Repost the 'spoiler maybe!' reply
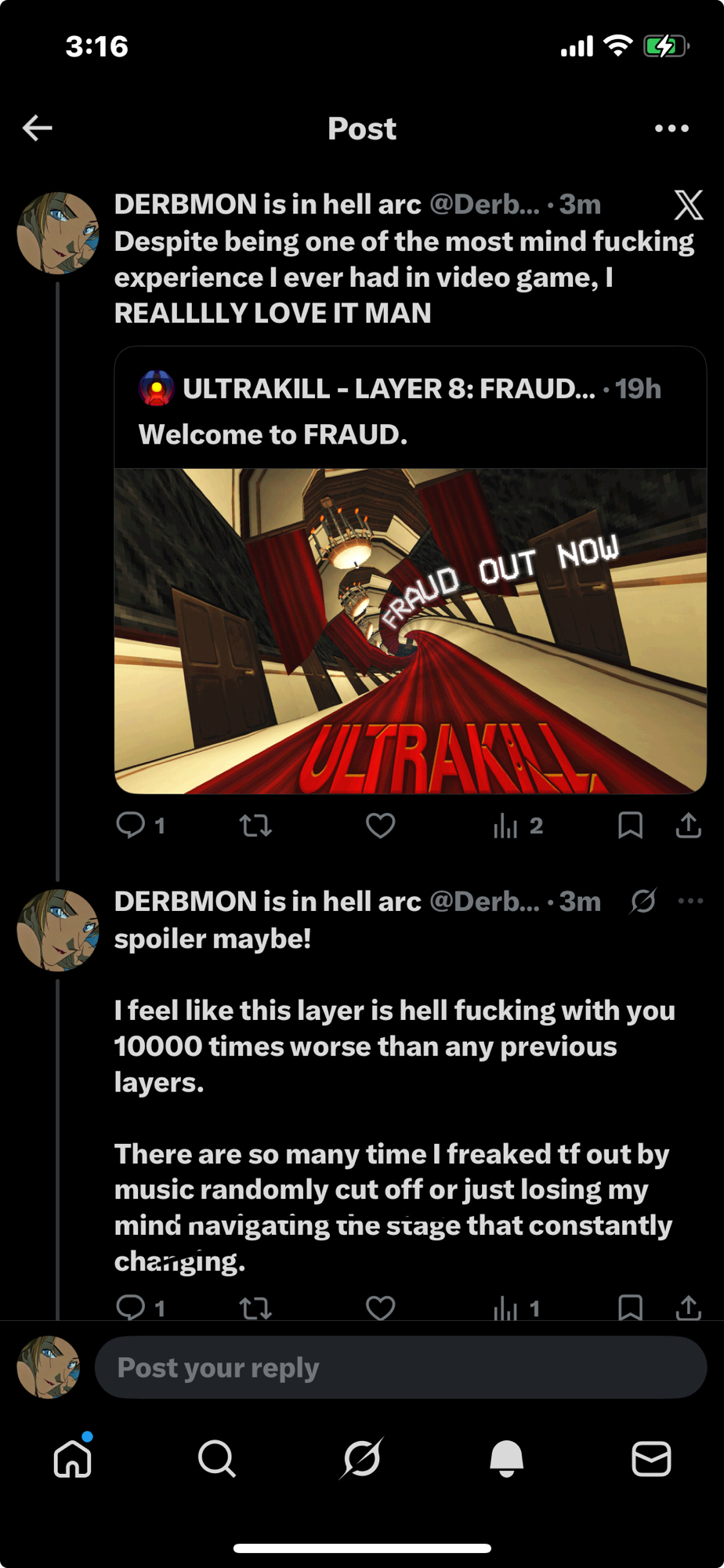 pos(255,1307)
